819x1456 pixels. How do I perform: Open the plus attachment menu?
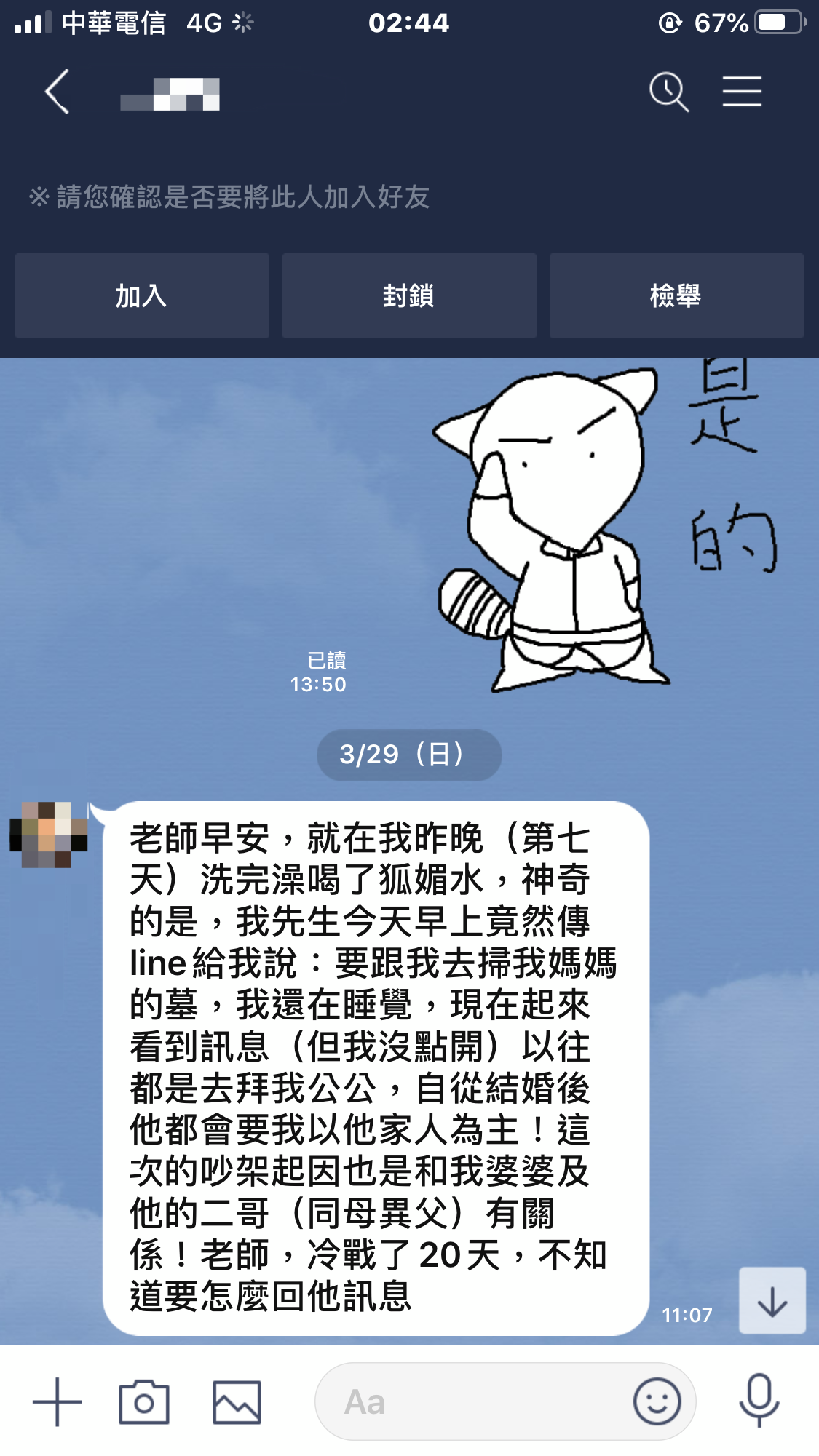click(x=57, y=1401)
